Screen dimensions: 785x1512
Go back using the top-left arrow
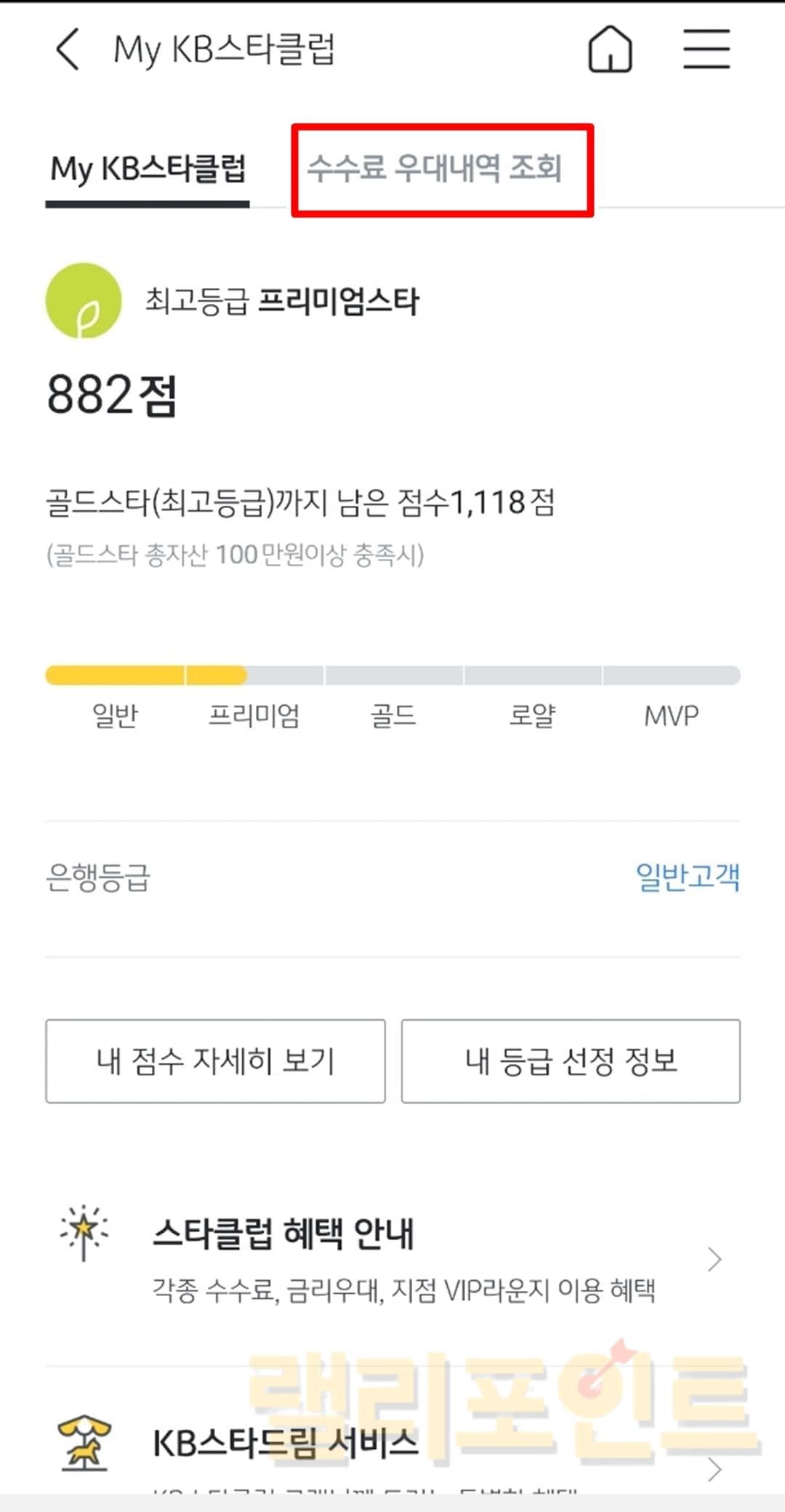pos(68,49)
